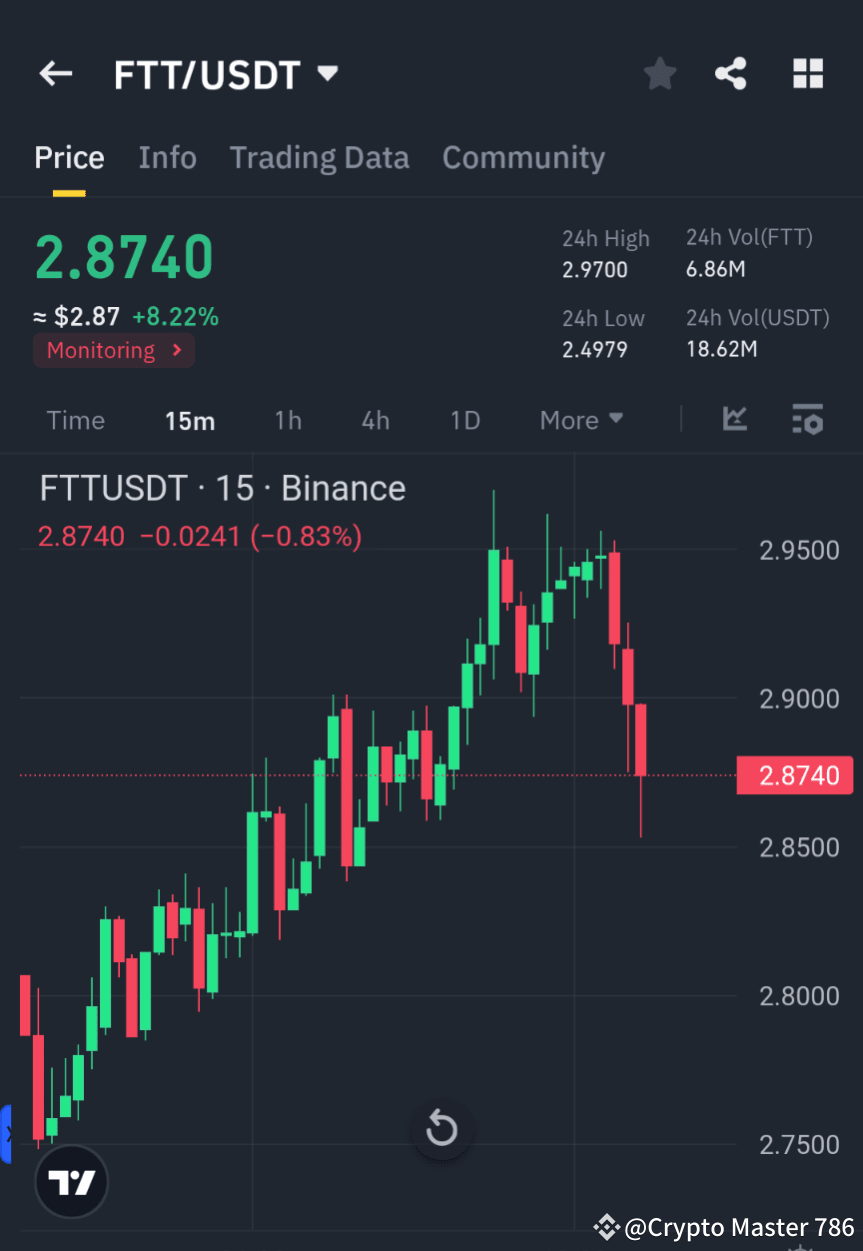This screenshot has height=1251, width=863.
Task: Switch chart style via the line chart icon
Action: (735, 420)
